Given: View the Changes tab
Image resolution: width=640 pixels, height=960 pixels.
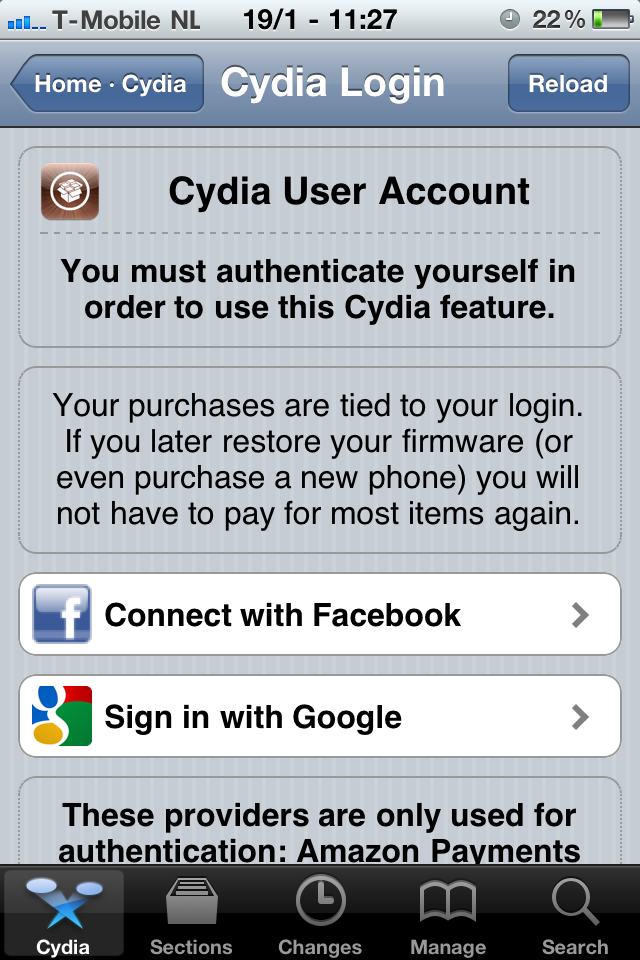Looking at the screenshot, I should 320,914.
